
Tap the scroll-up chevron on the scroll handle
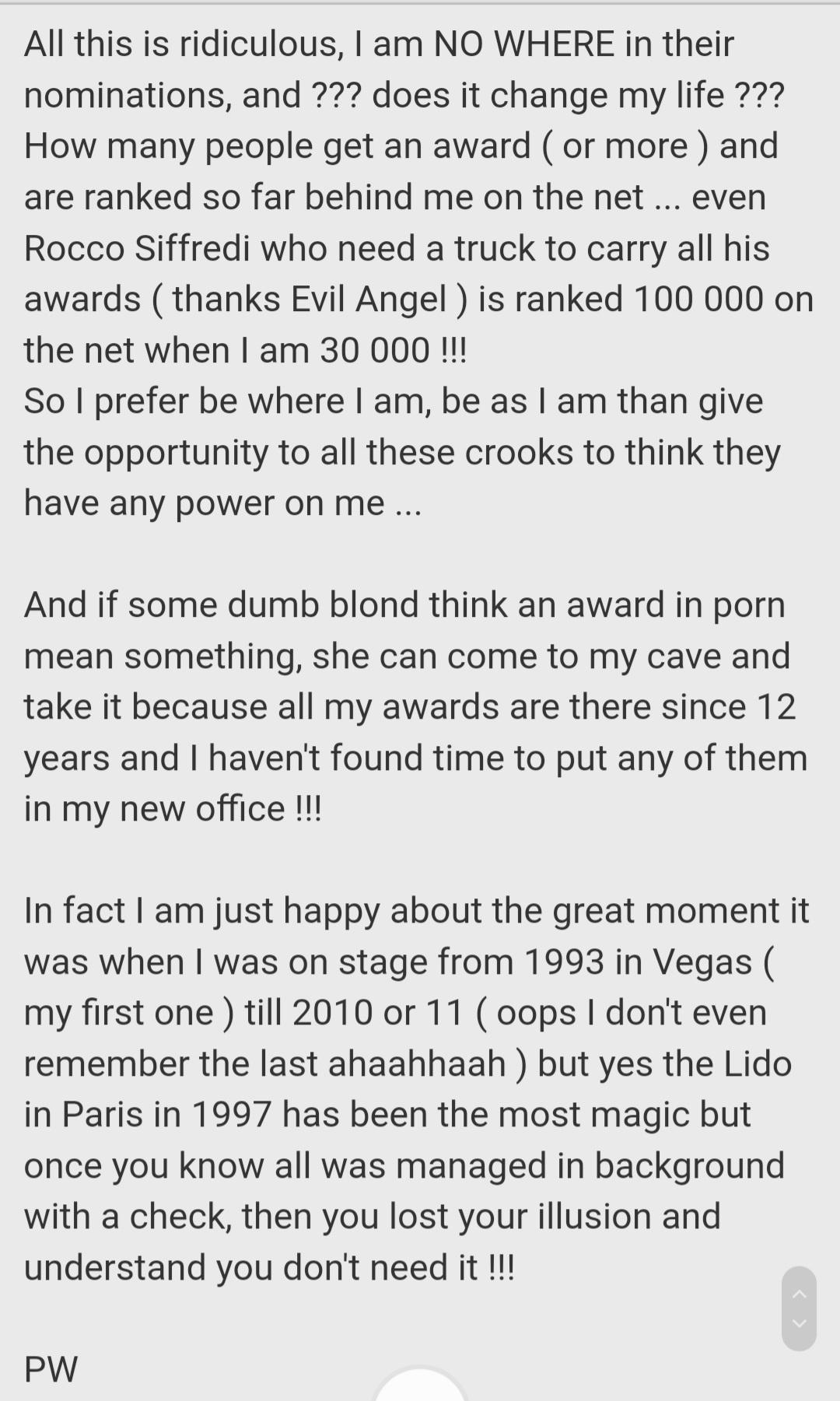tap(799, 1294)
